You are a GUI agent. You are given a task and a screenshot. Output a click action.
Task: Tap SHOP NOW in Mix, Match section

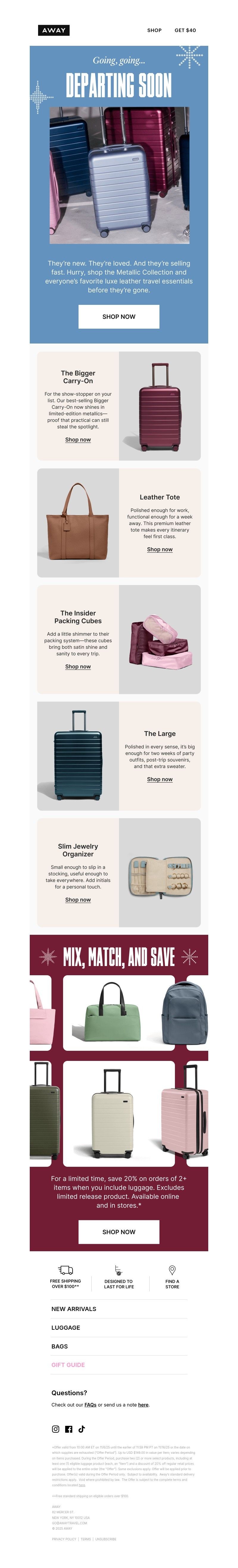click(x=119, y=1231)
